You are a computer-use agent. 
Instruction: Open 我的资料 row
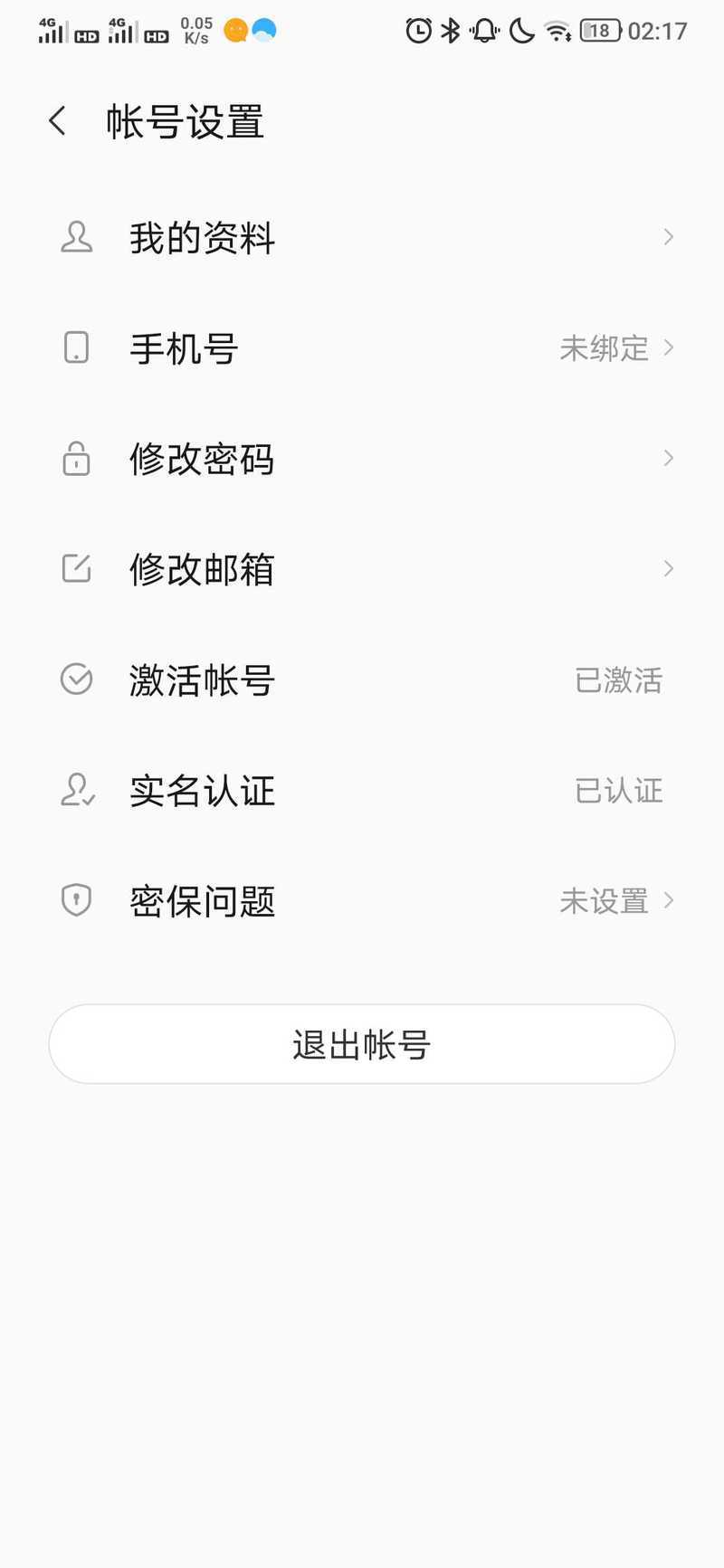[x=362, y=237]
